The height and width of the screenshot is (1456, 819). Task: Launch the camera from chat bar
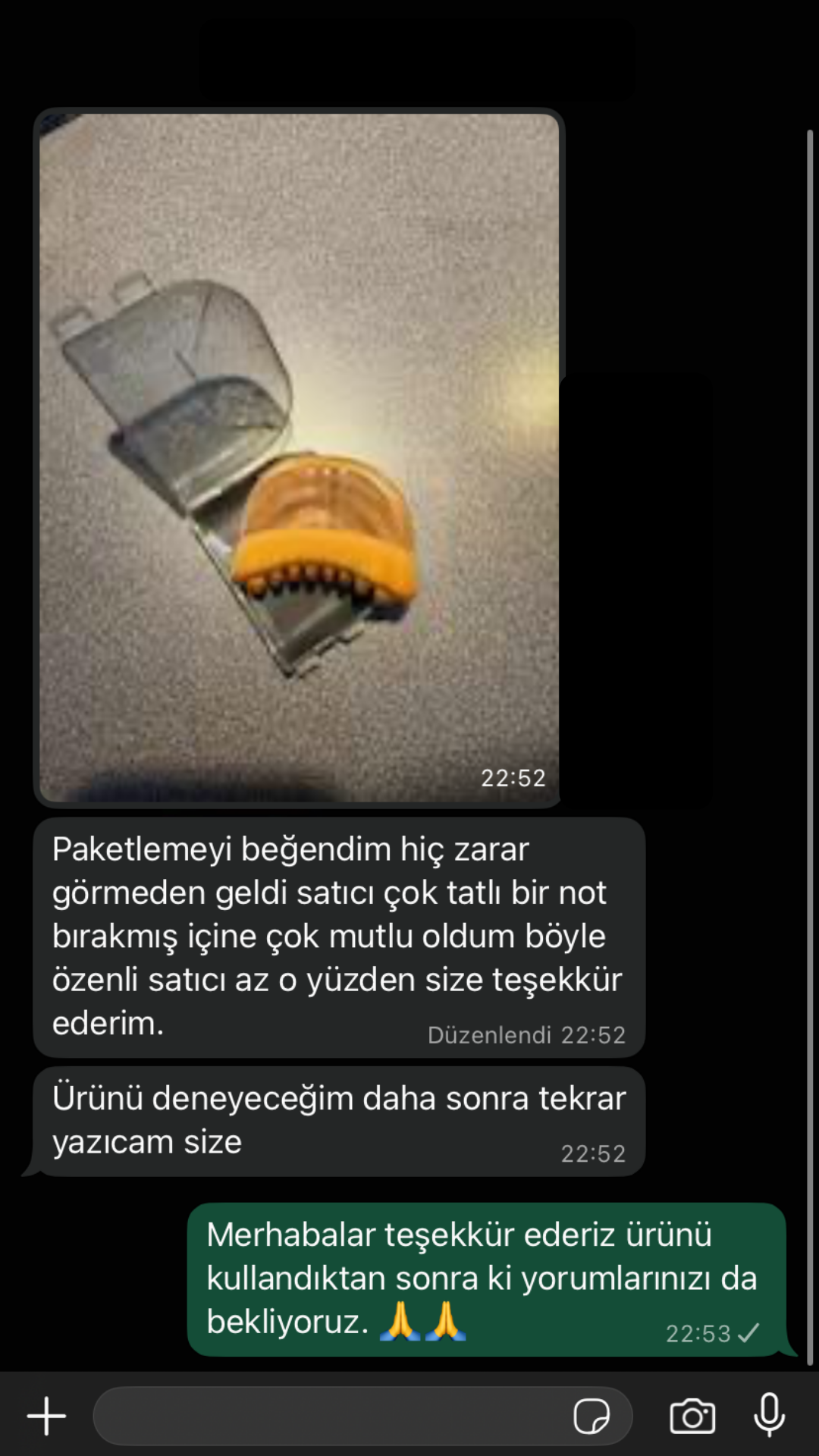point(692,1416)
